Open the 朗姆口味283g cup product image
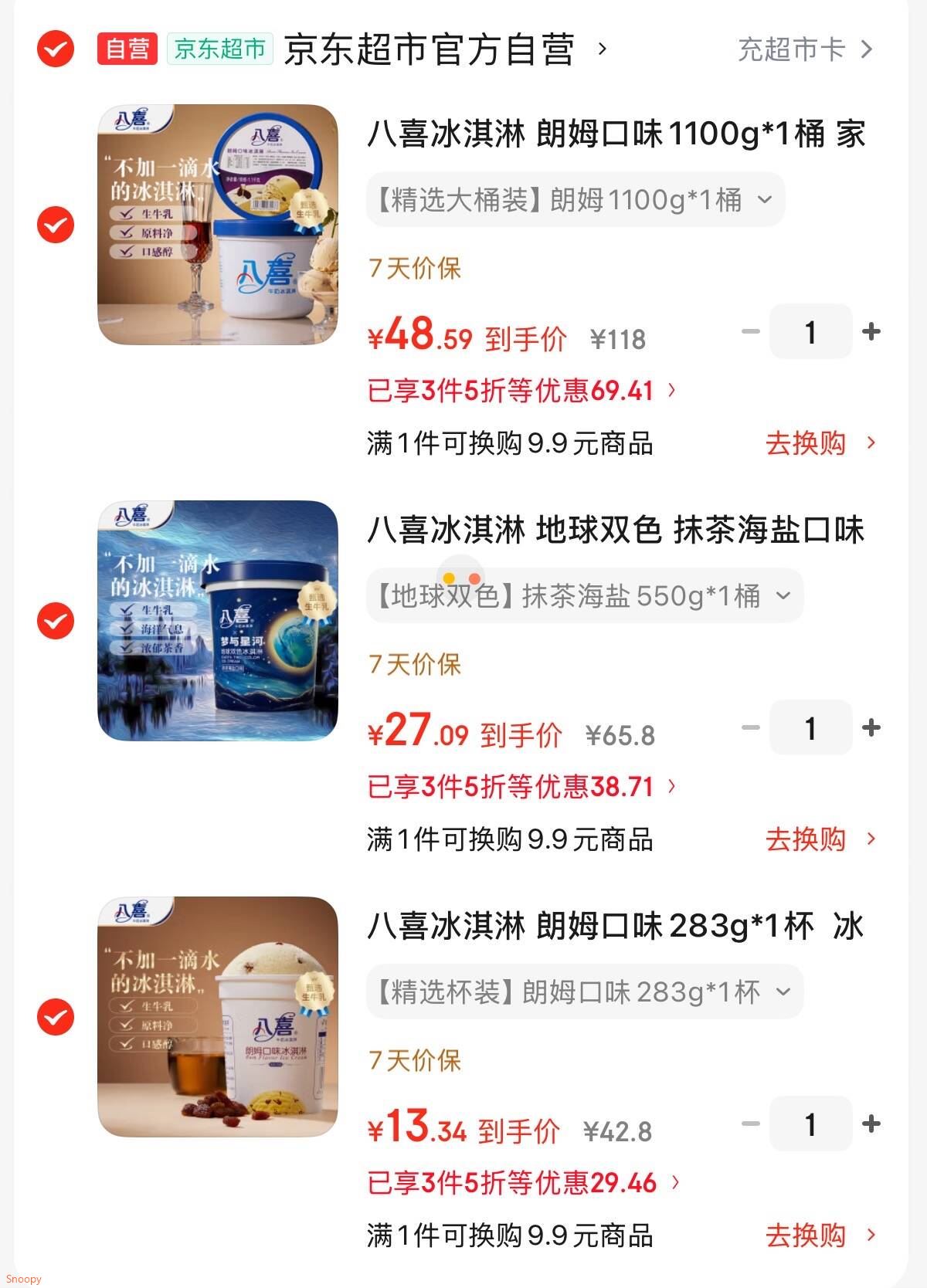 218,1017
